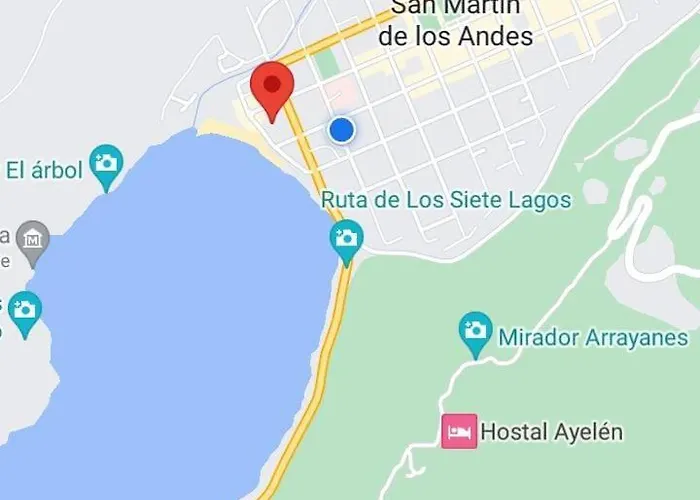The height and width of the screenshot is (500, 700).
Task: Tap the blue current location dot
Action: tap(342, 130)
